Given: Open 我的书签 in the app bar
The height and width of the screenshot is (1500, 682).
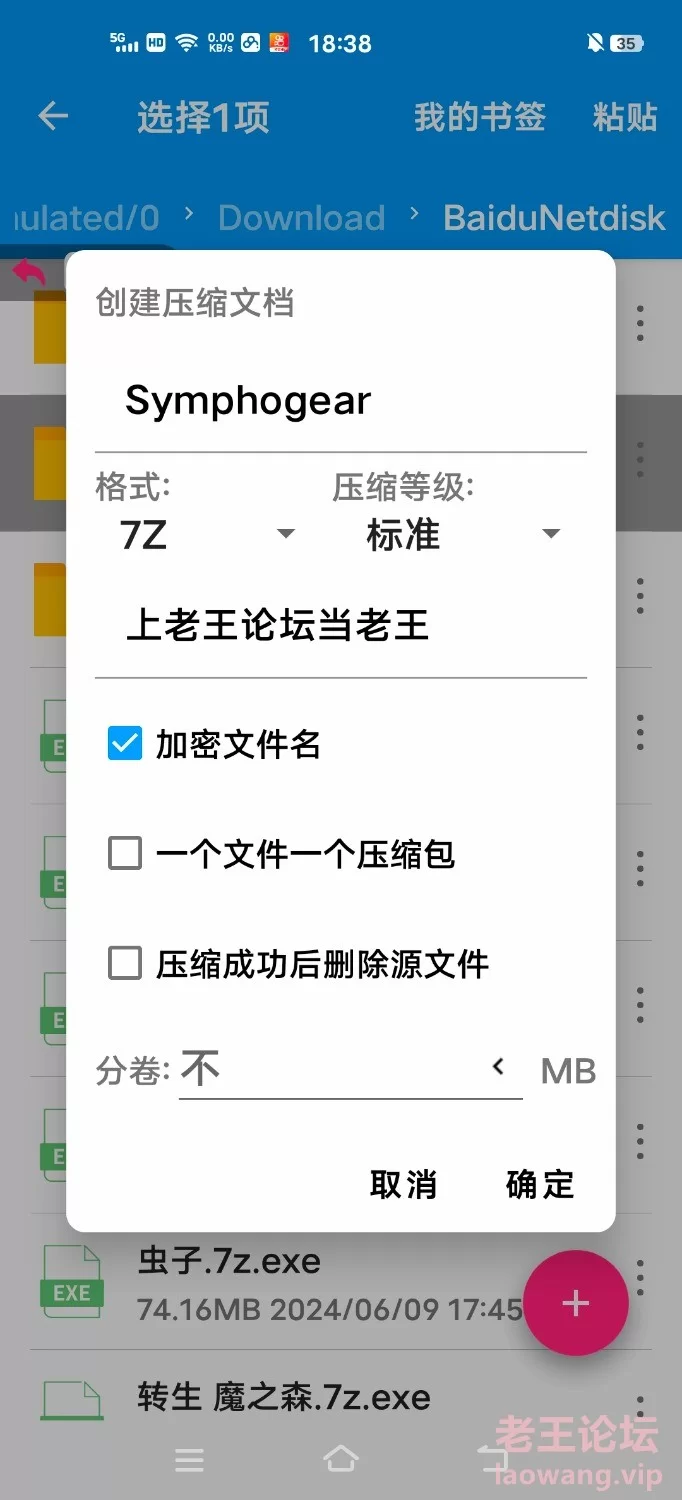Looking at the screenshot, I should point(480,117).
